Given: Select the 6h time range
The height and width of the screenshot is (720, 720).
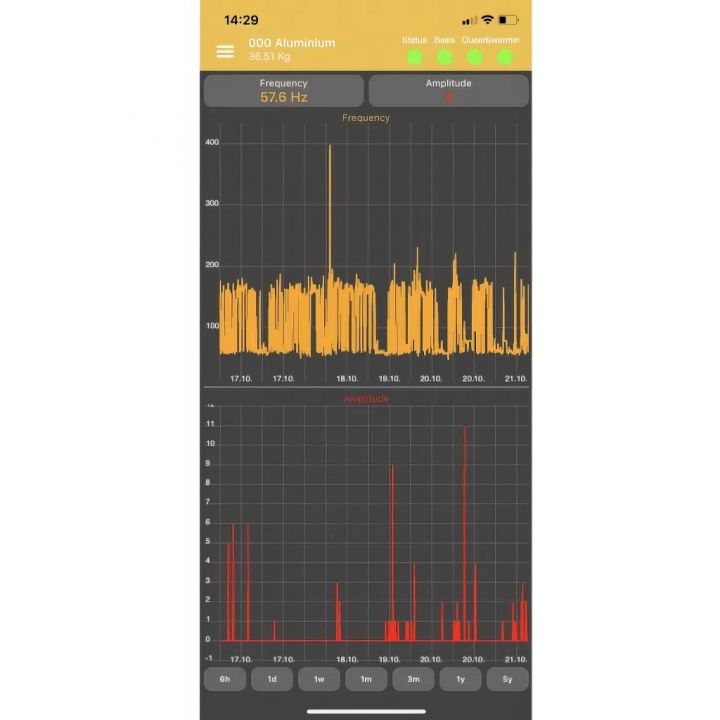Looking at the screenshot, I should coord(224,679).
